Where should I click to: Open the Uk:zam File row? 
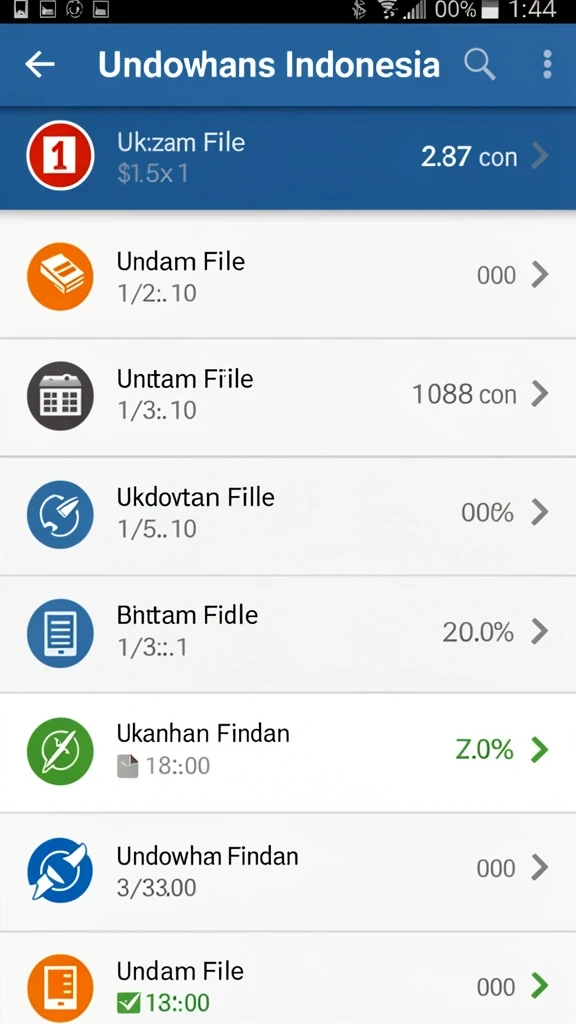[x=288, y=157]
